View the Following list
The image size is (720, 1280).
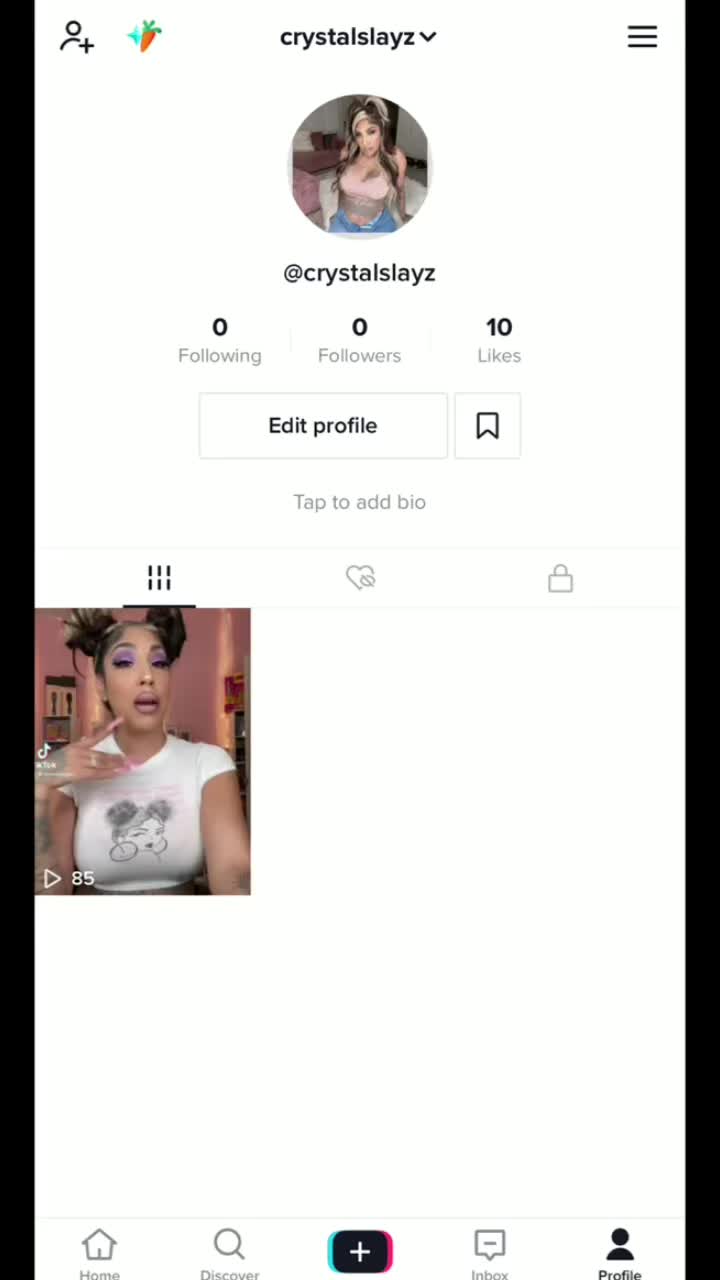tap(219, 340)
